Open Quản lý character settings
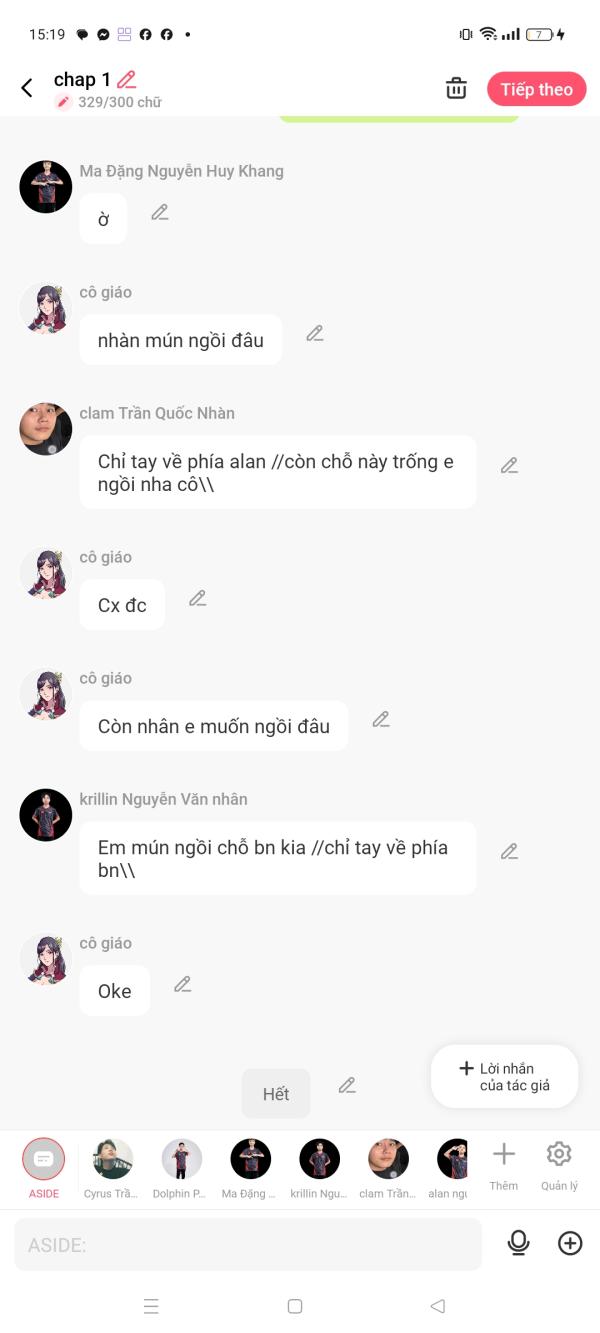 click(559, 1164)
